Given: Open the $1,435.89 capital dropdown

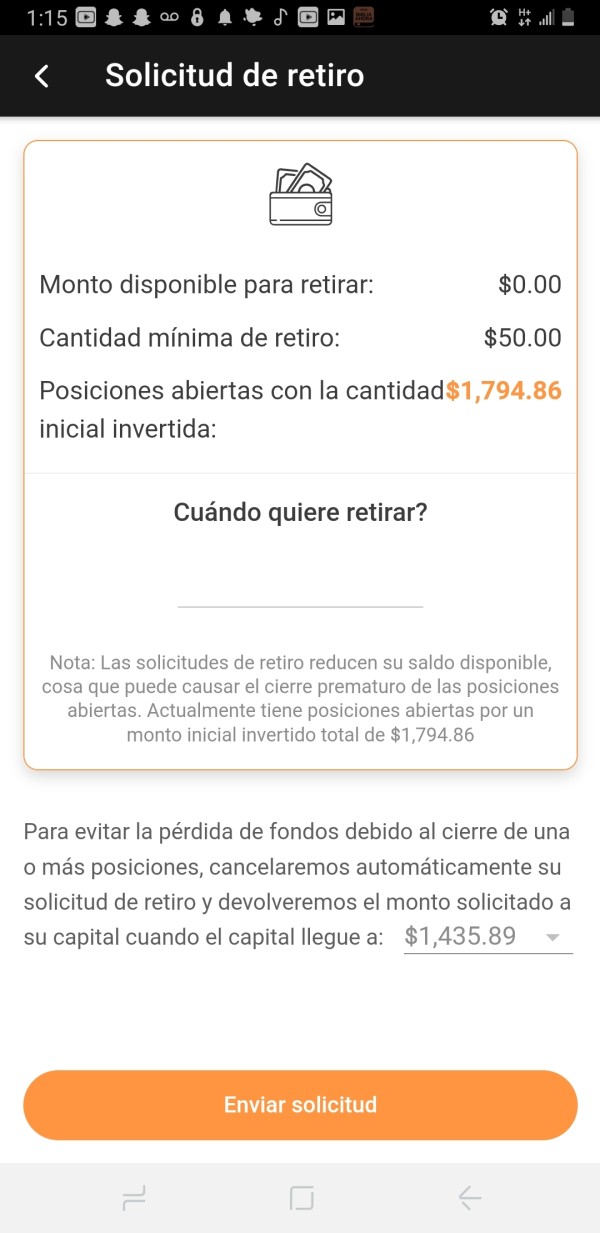Looking at the screenshot, I should tap(488, 937).
